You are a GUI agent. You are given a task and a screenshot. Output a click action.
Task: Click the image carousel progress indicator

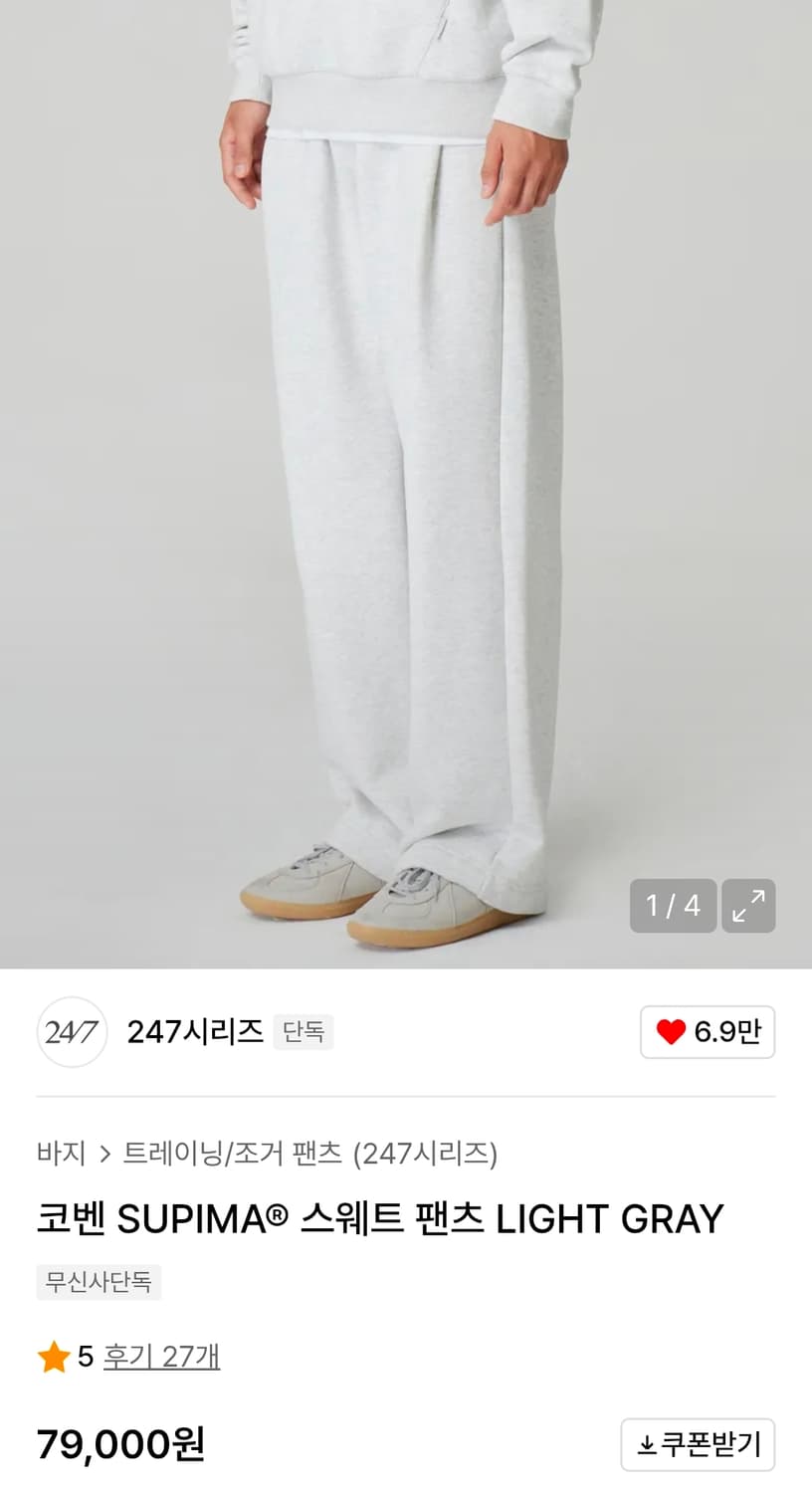tap(674, 906)
